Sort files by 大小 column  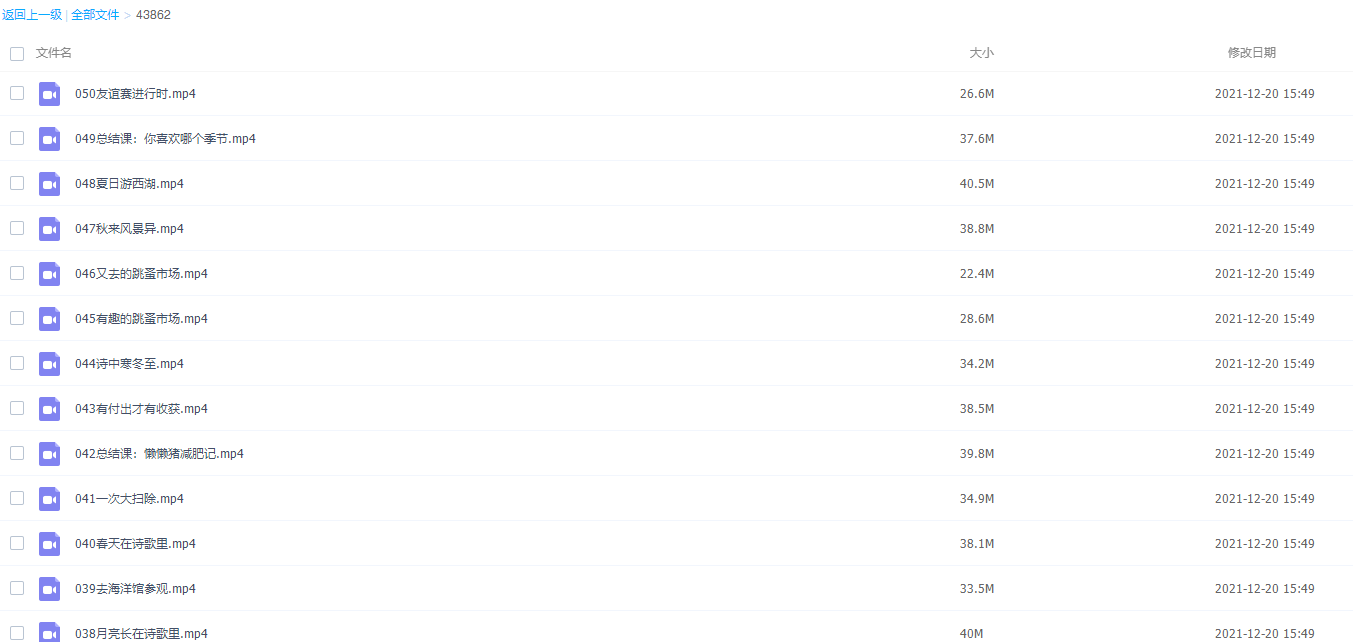click(981, 53)
